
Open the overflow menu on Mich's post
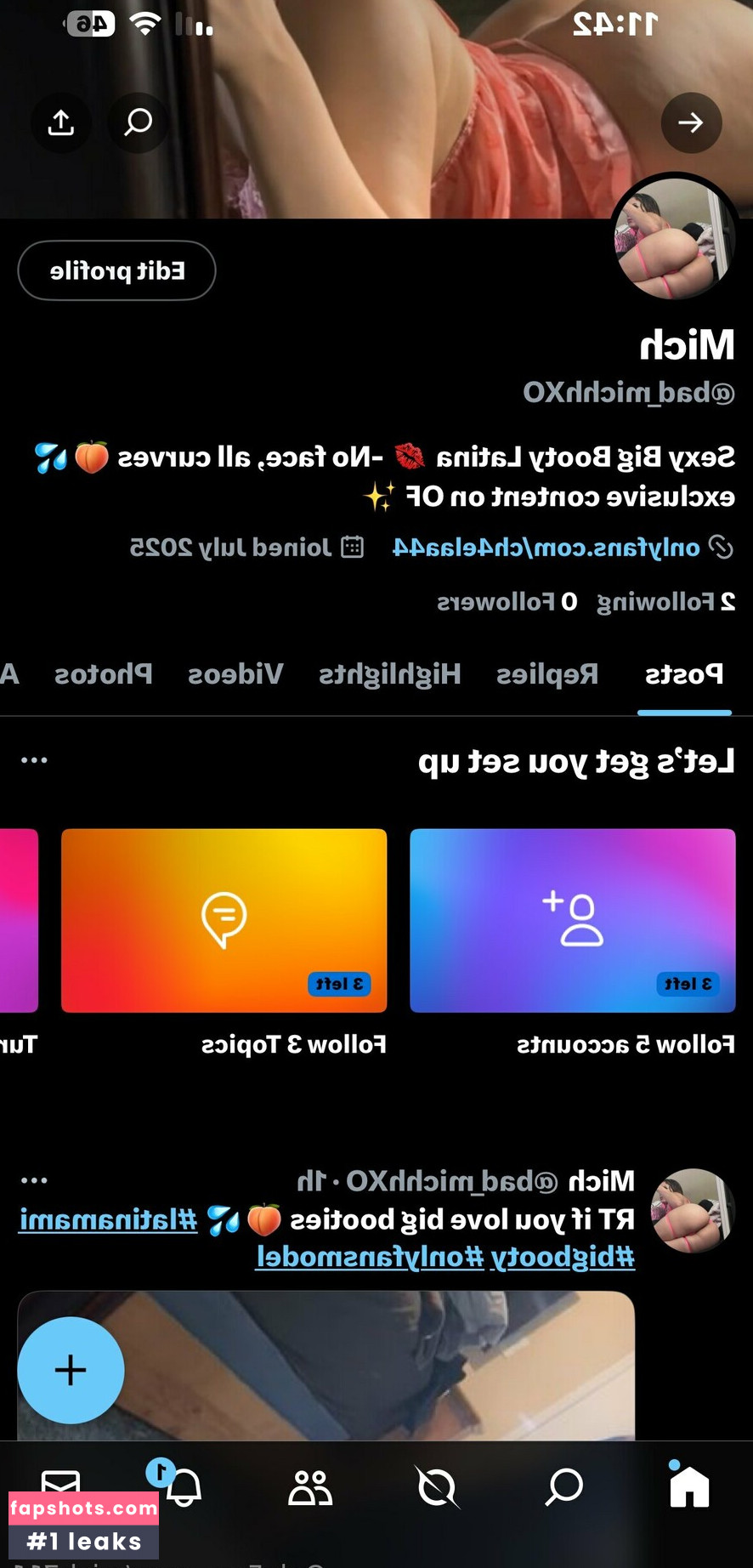pyautogui.click(x=34, y=1179)
